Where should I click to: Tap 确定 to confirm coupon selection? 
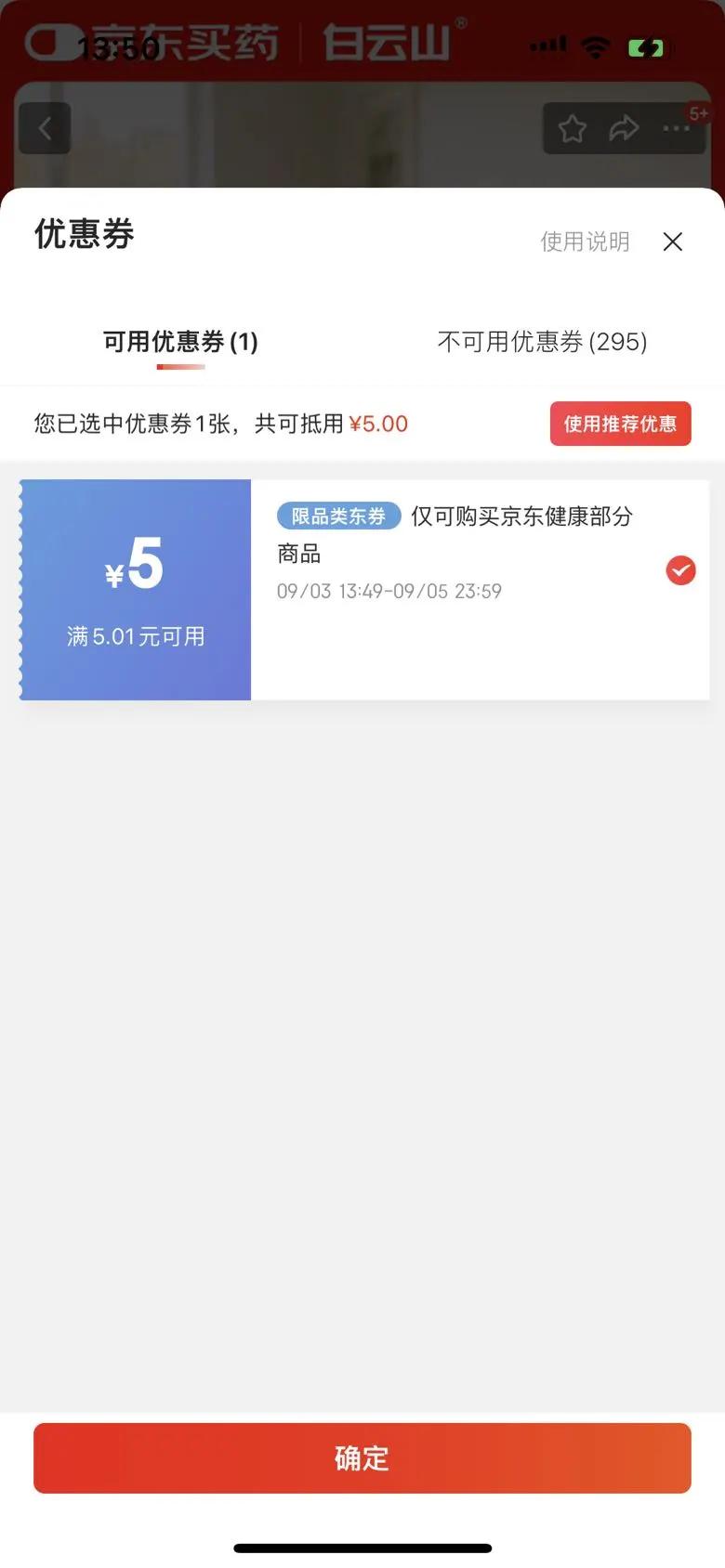(362, 1458)
